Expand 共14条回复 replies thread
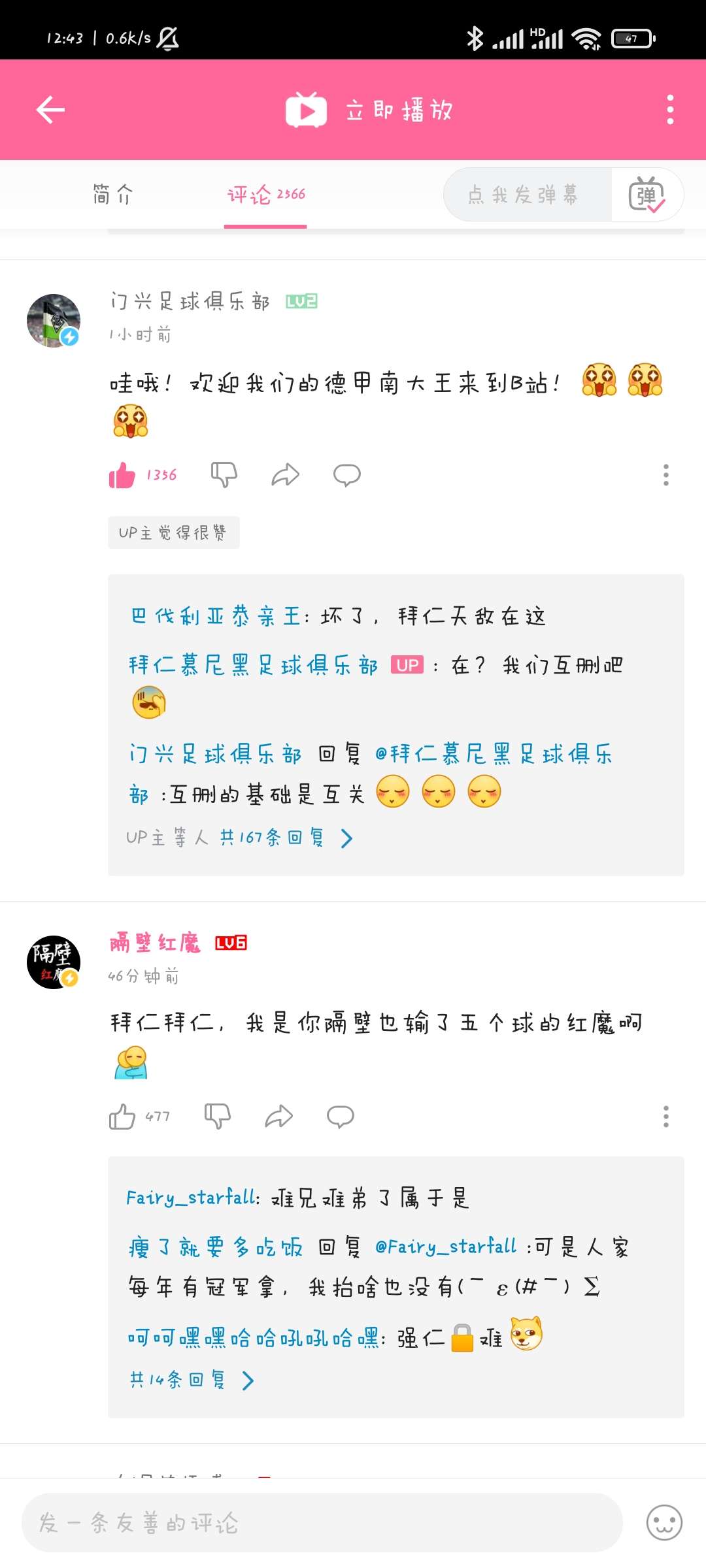706x1568 pixels. click(x=191, y=1380)
